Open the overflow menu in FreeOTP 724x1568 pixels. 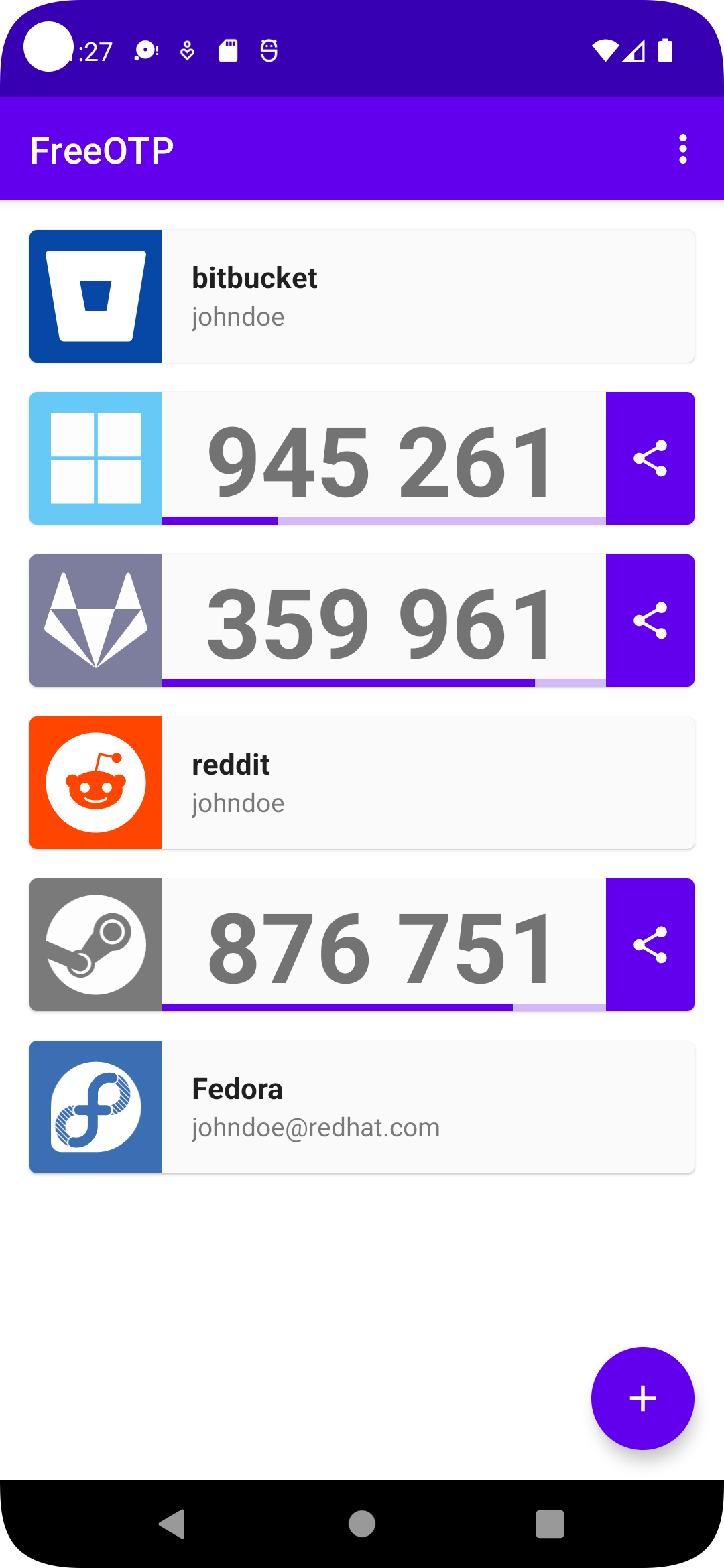(682, 149)
